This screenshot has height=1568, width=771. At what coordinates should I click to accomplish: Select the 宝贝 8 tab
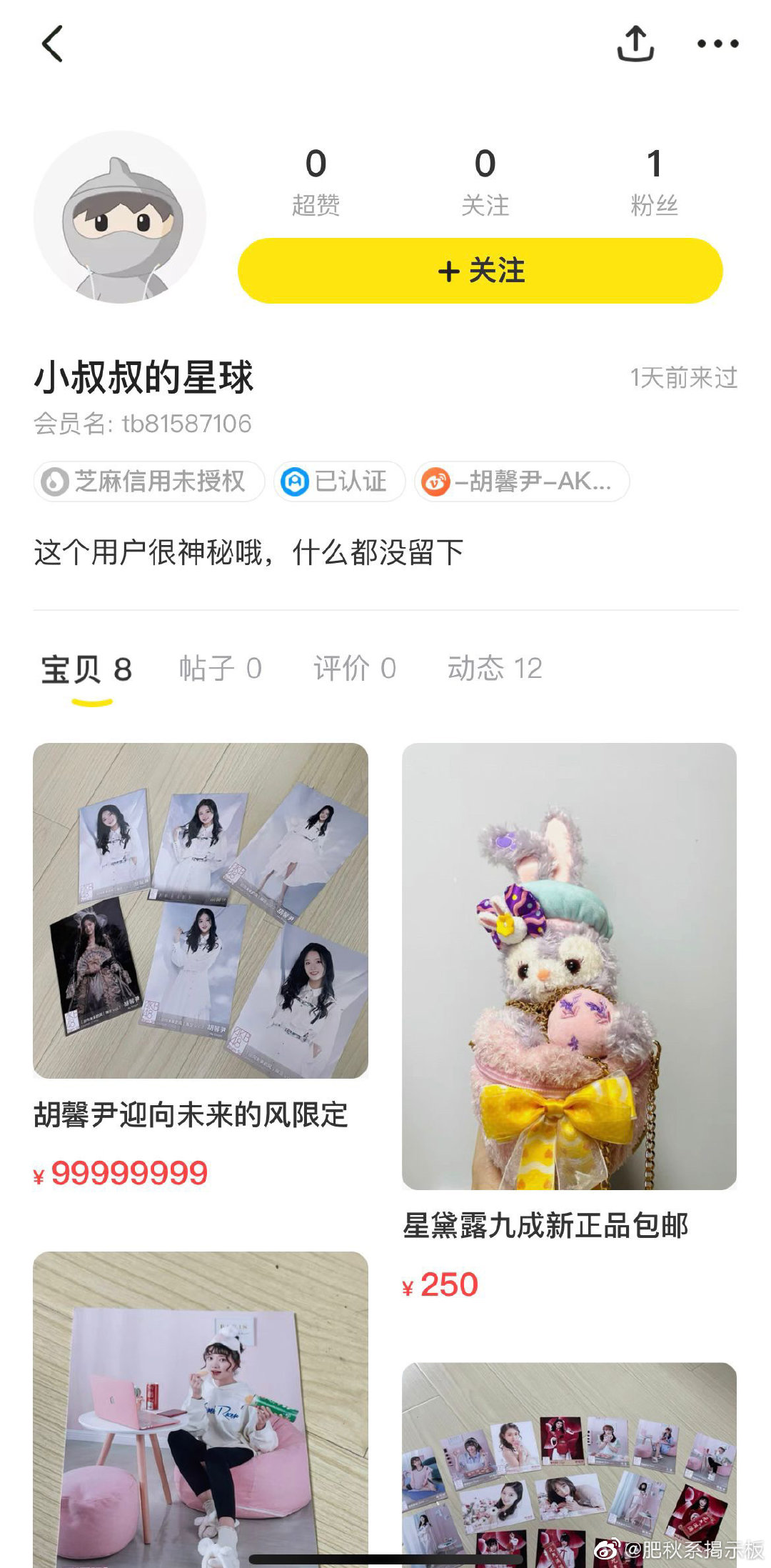click(86, 669)
